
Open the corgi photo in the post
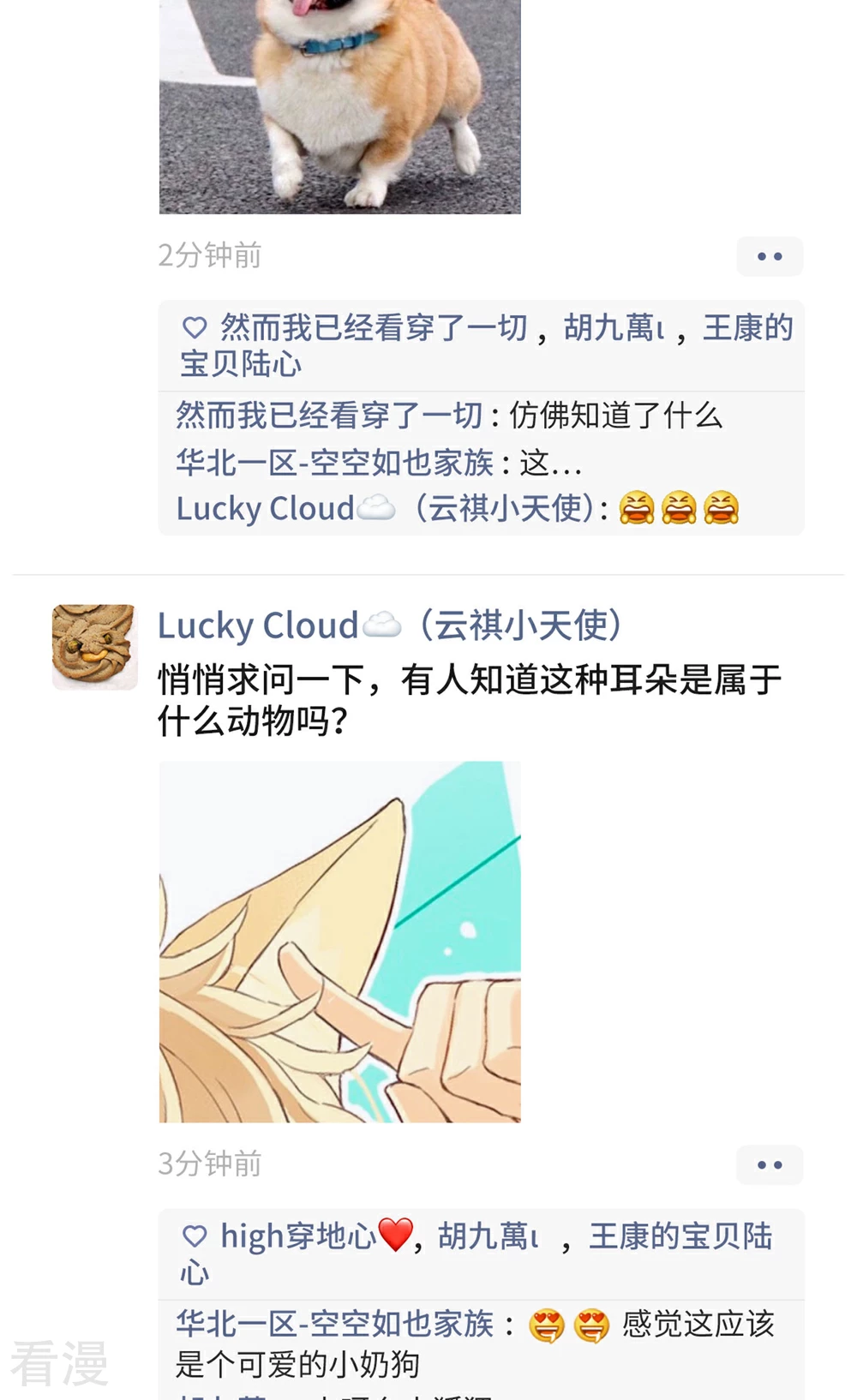pyautogui.click(x=339, y=106)
